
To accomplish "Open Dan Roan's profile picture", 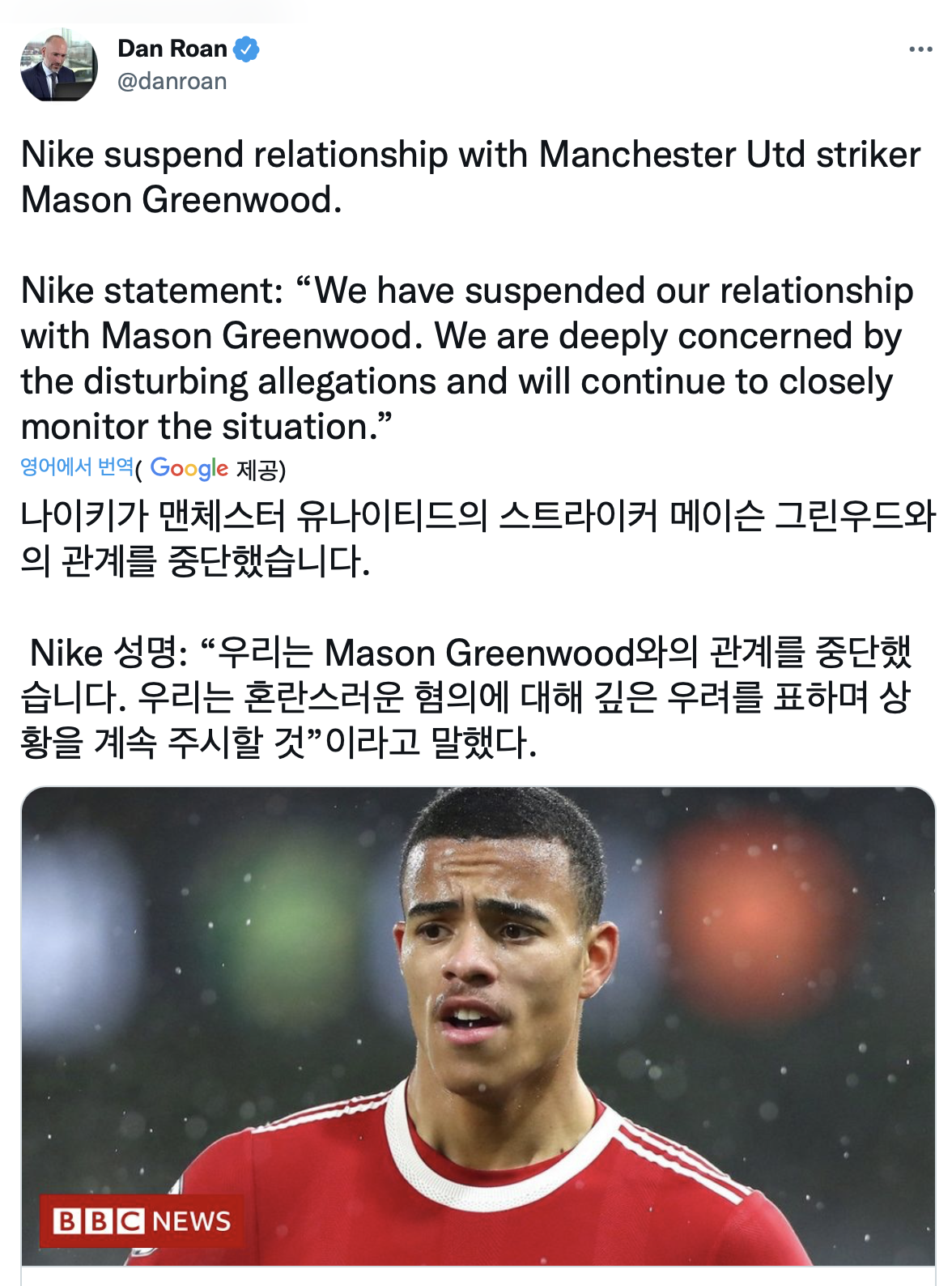I will tap(58, 66).
